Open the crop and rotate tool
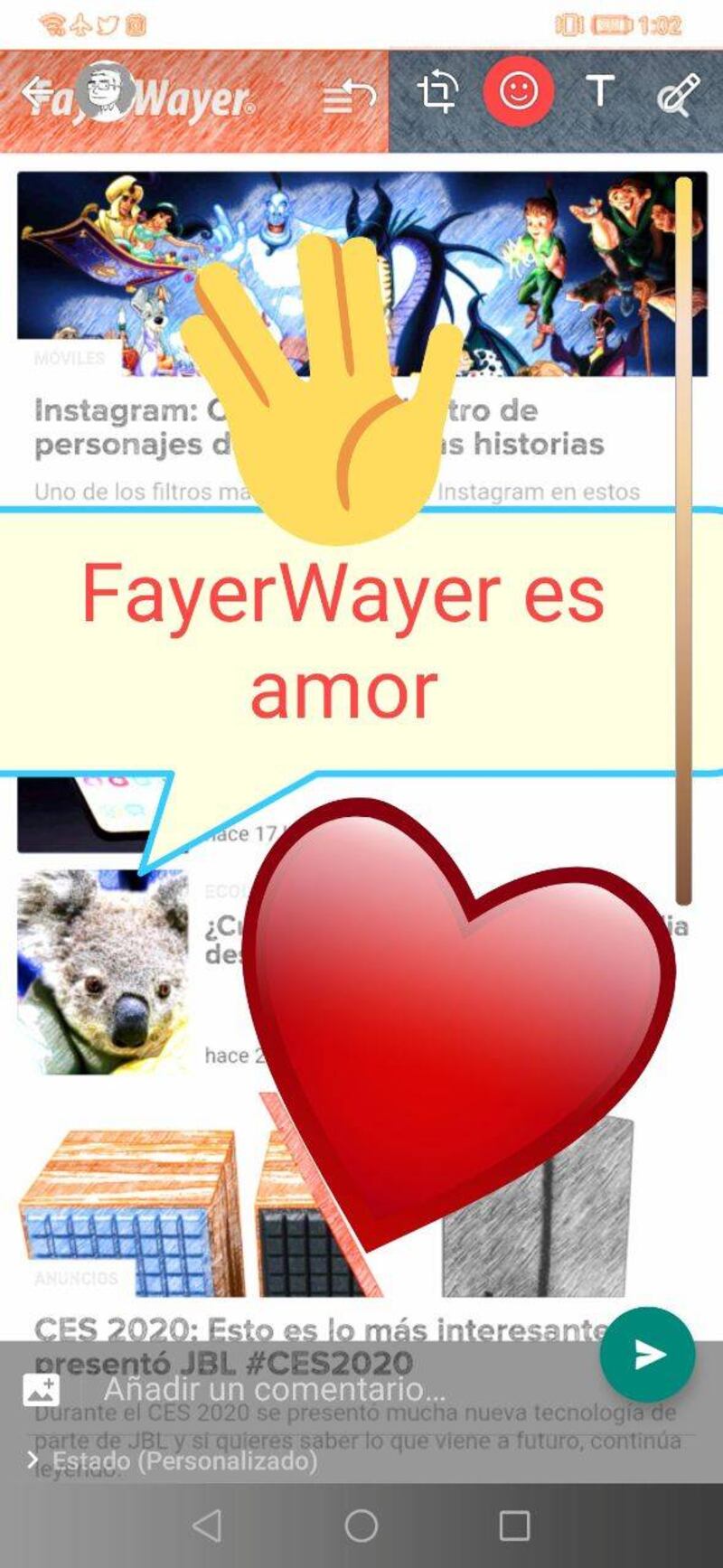This screenshot has width=723, height=1568. pos(438,91)
